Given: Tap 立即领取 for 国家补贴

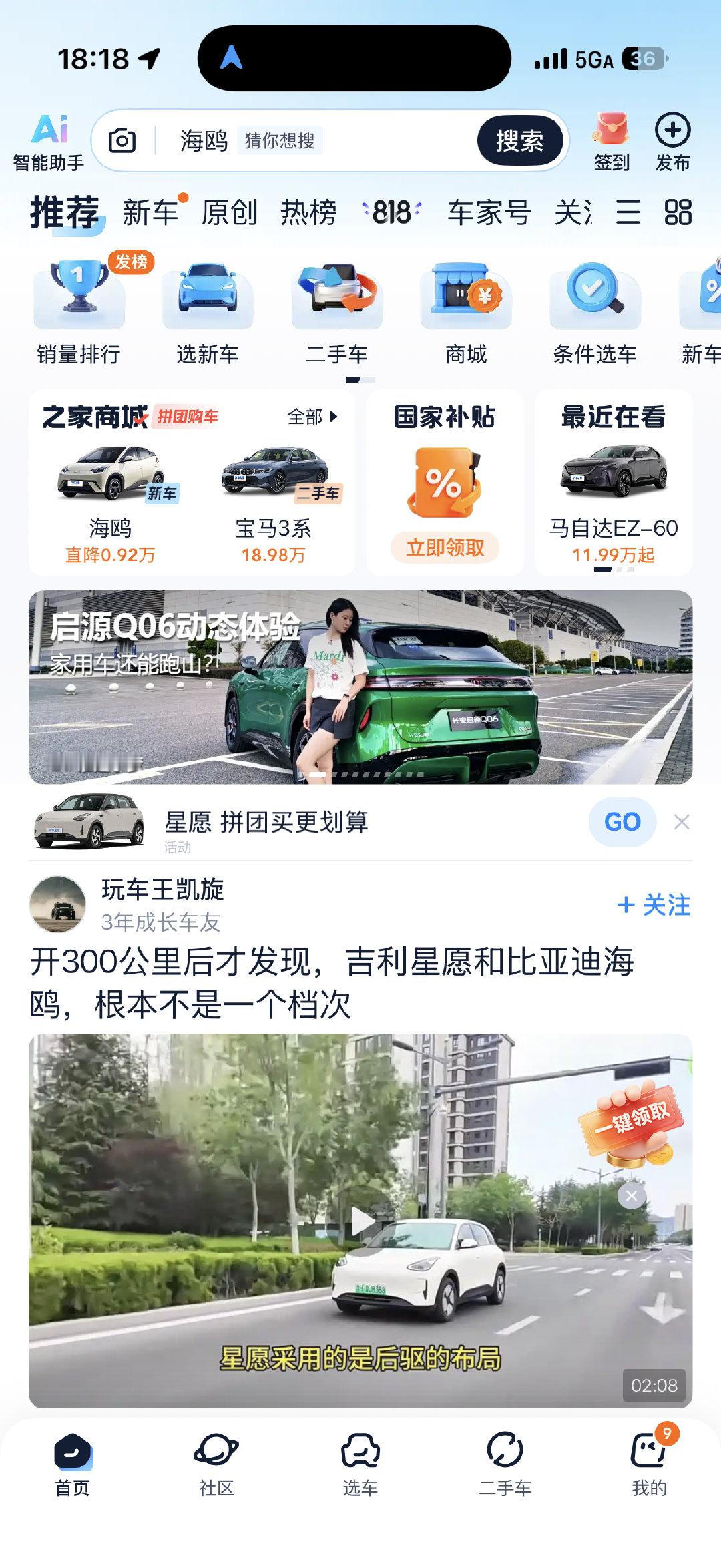Looking at the screenshot, I should tap(445, 548).
